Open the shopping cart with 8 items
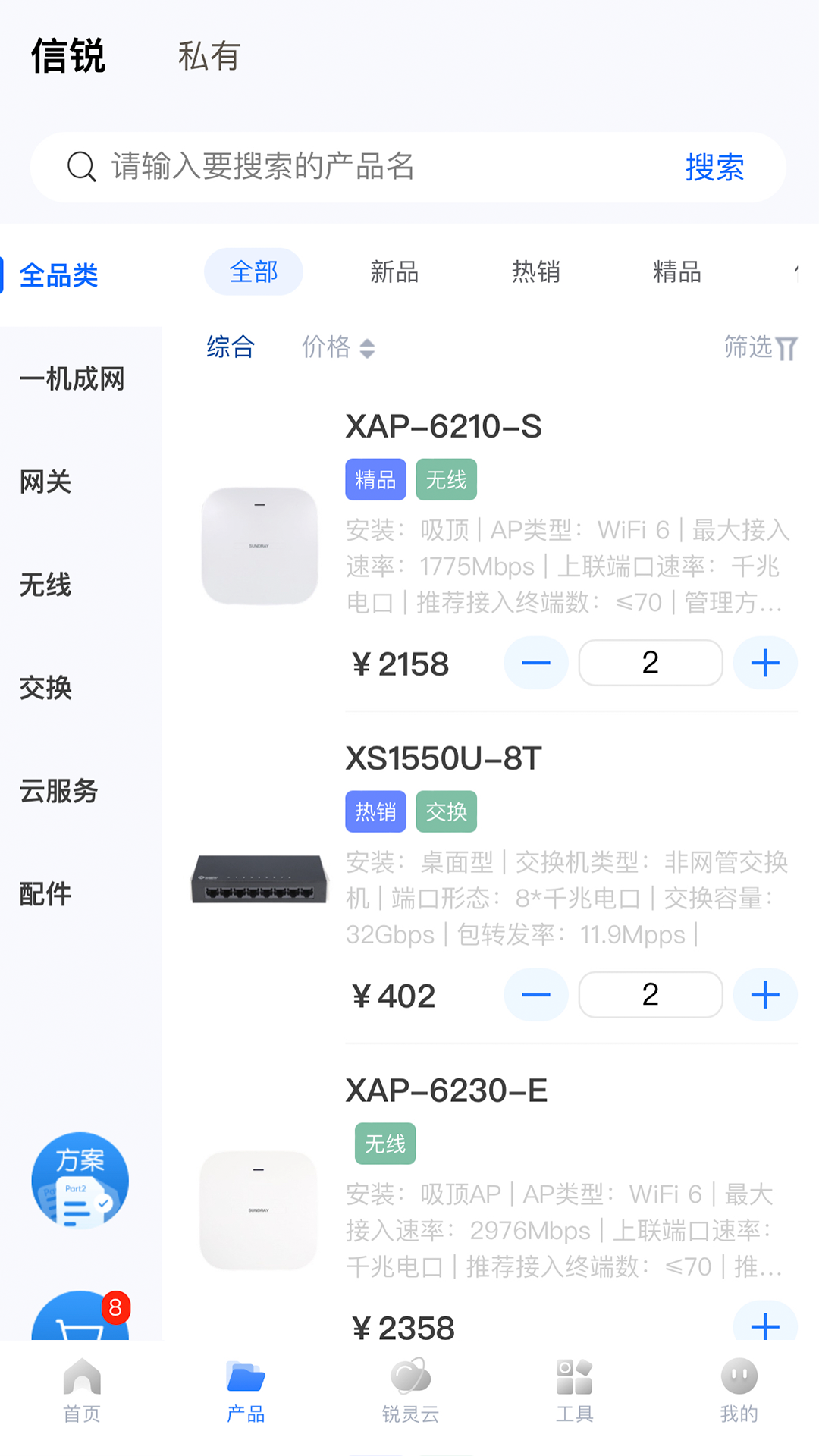819x1456 pixels. click(x=80, y=1318)
